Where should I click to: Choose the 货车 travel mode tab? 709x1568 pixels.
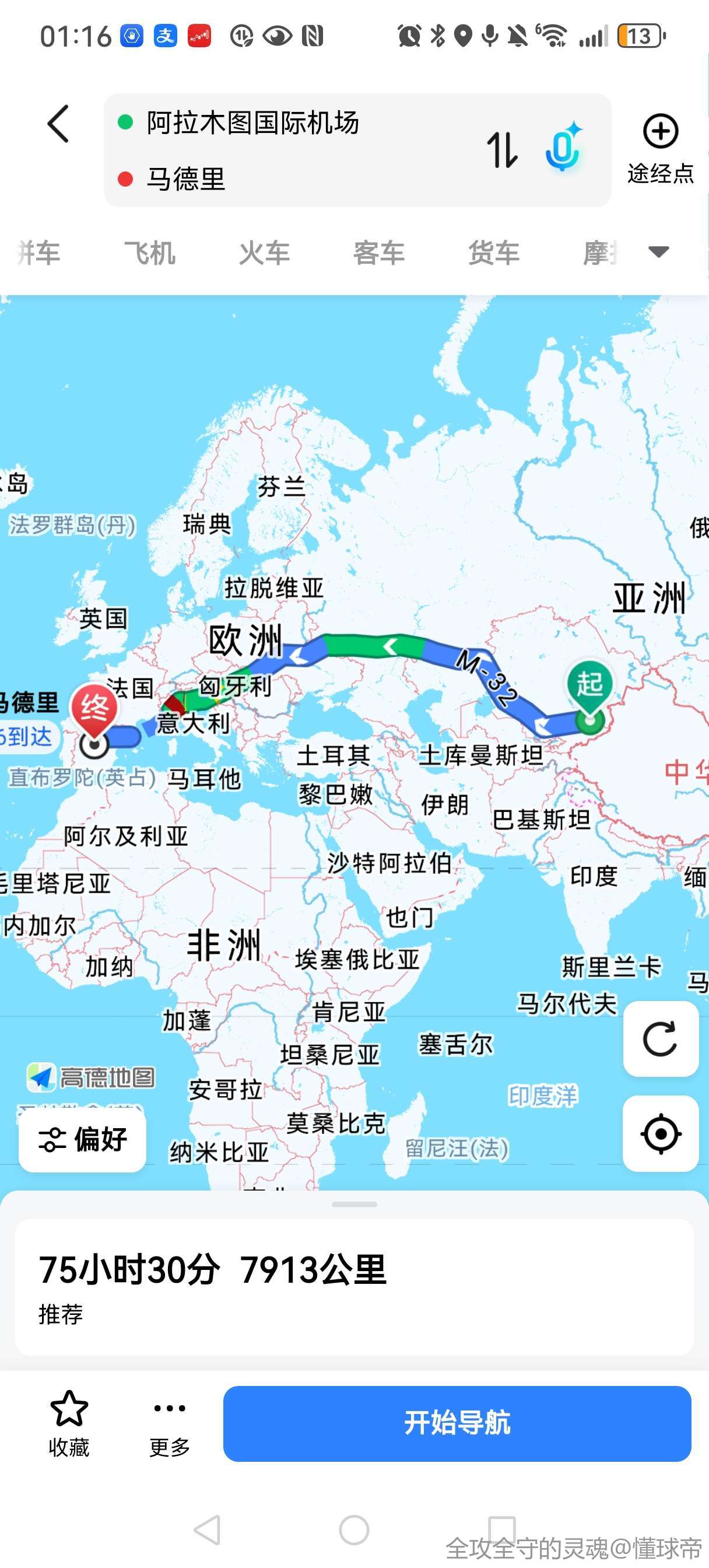494,253
